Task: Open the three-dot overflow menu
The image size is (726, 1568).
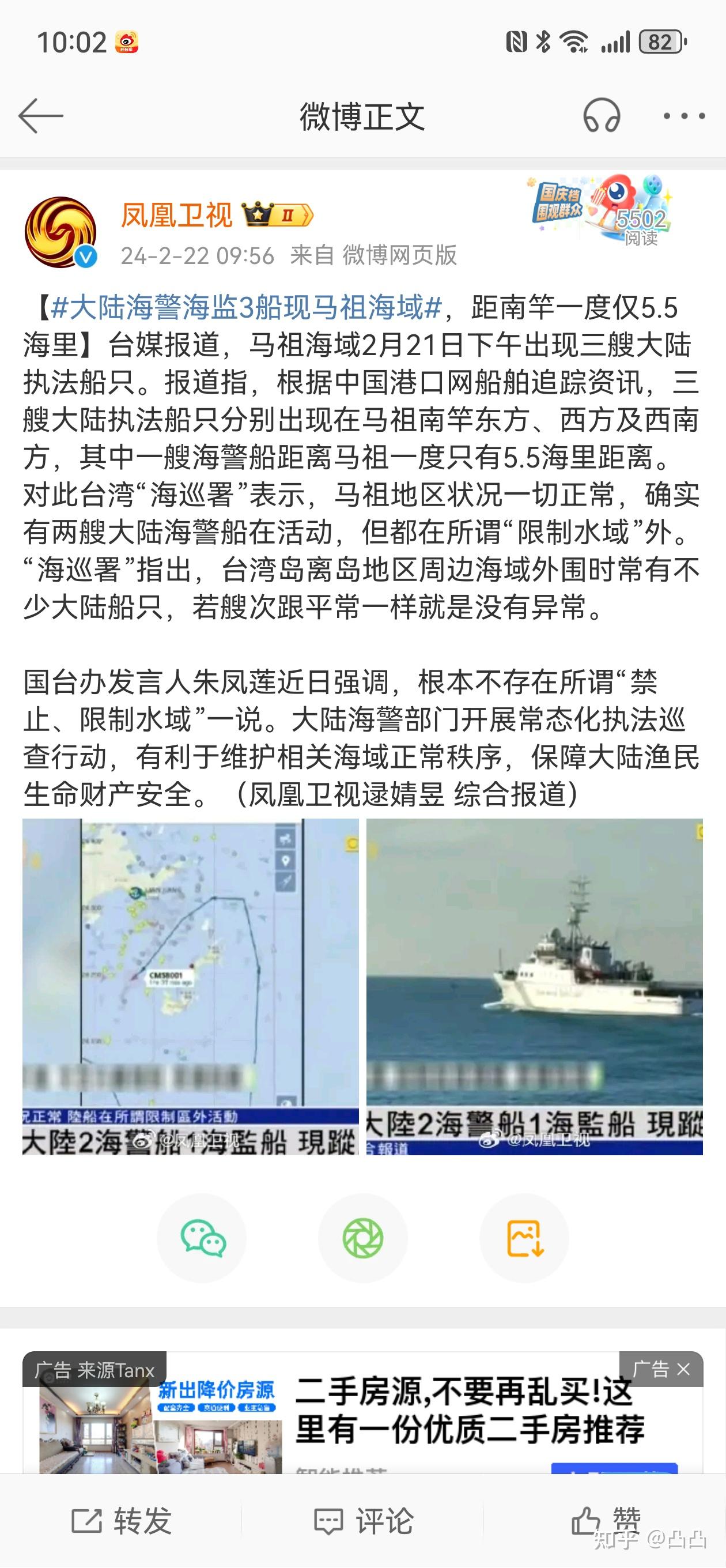Action: click(684, 116)
